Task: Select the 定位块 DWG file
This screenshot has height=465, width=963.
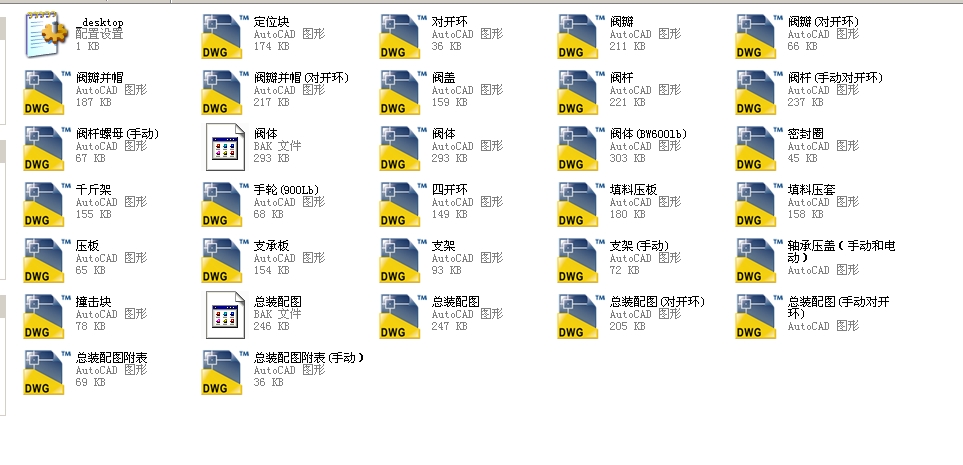Action: click(x=223, y=36)
